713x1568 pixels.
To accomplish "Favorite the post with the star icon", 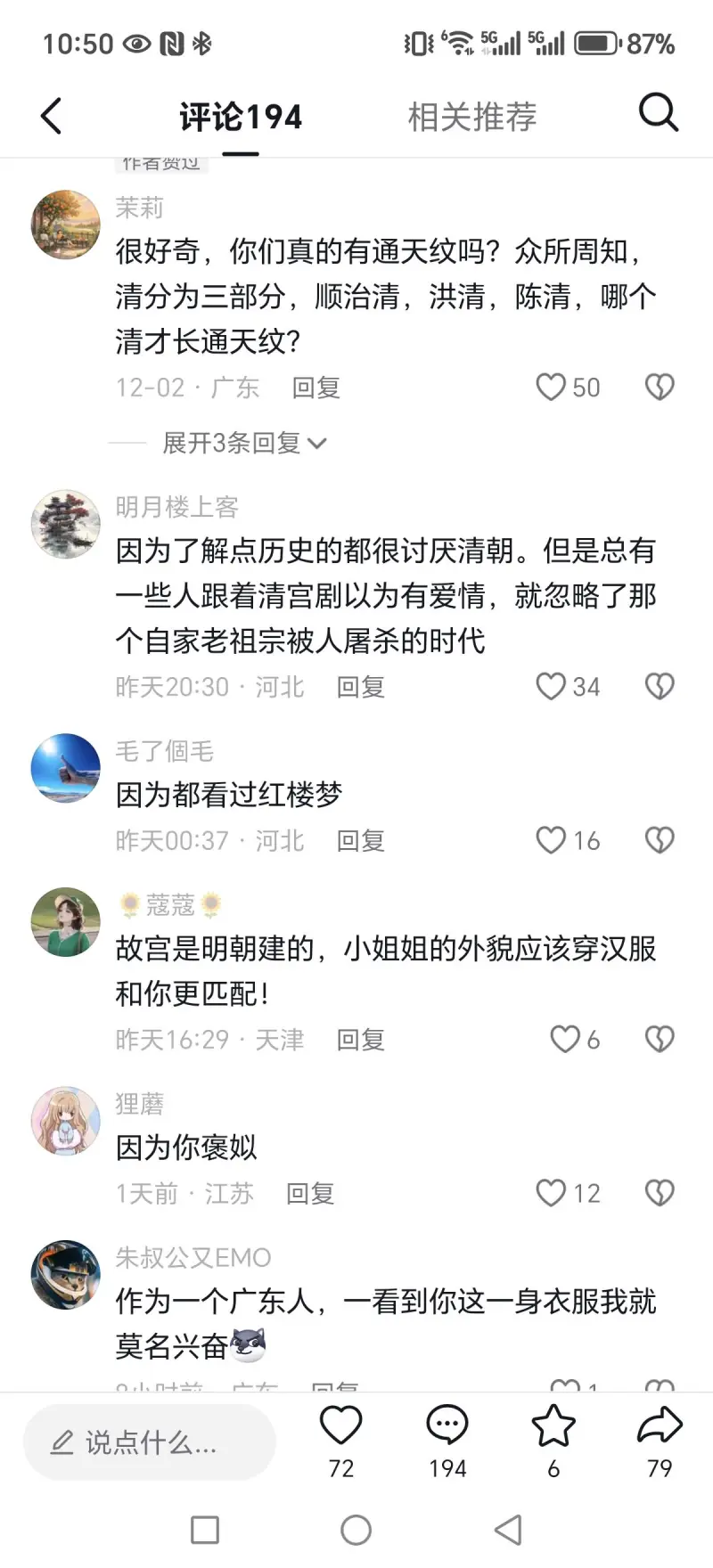I will (553, 1426).
